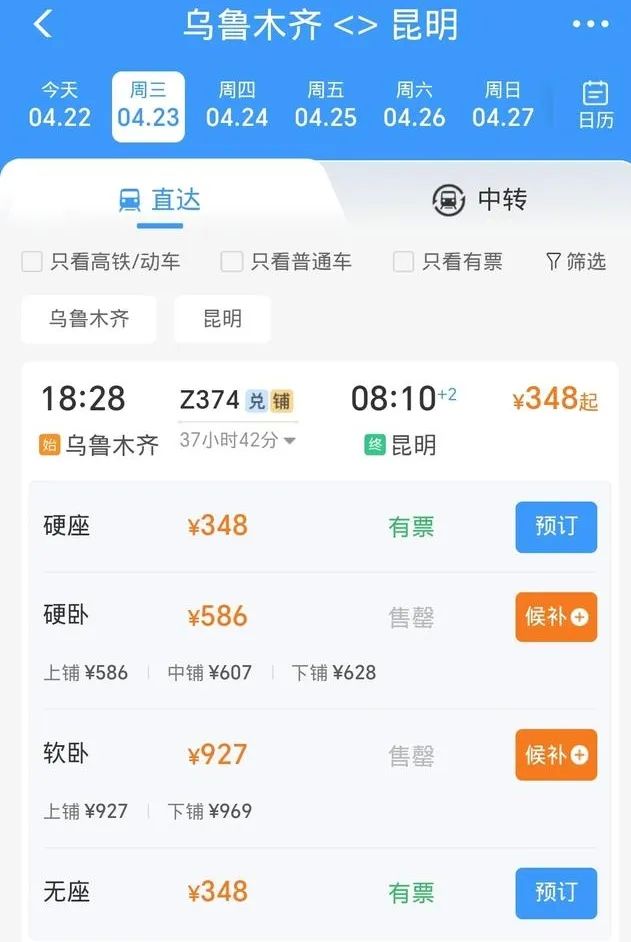This screenshot has width=631, height=942.
Task: Check the 只看高铁/动车 filter
Action: pyautogui.click(x=33, y=262)
